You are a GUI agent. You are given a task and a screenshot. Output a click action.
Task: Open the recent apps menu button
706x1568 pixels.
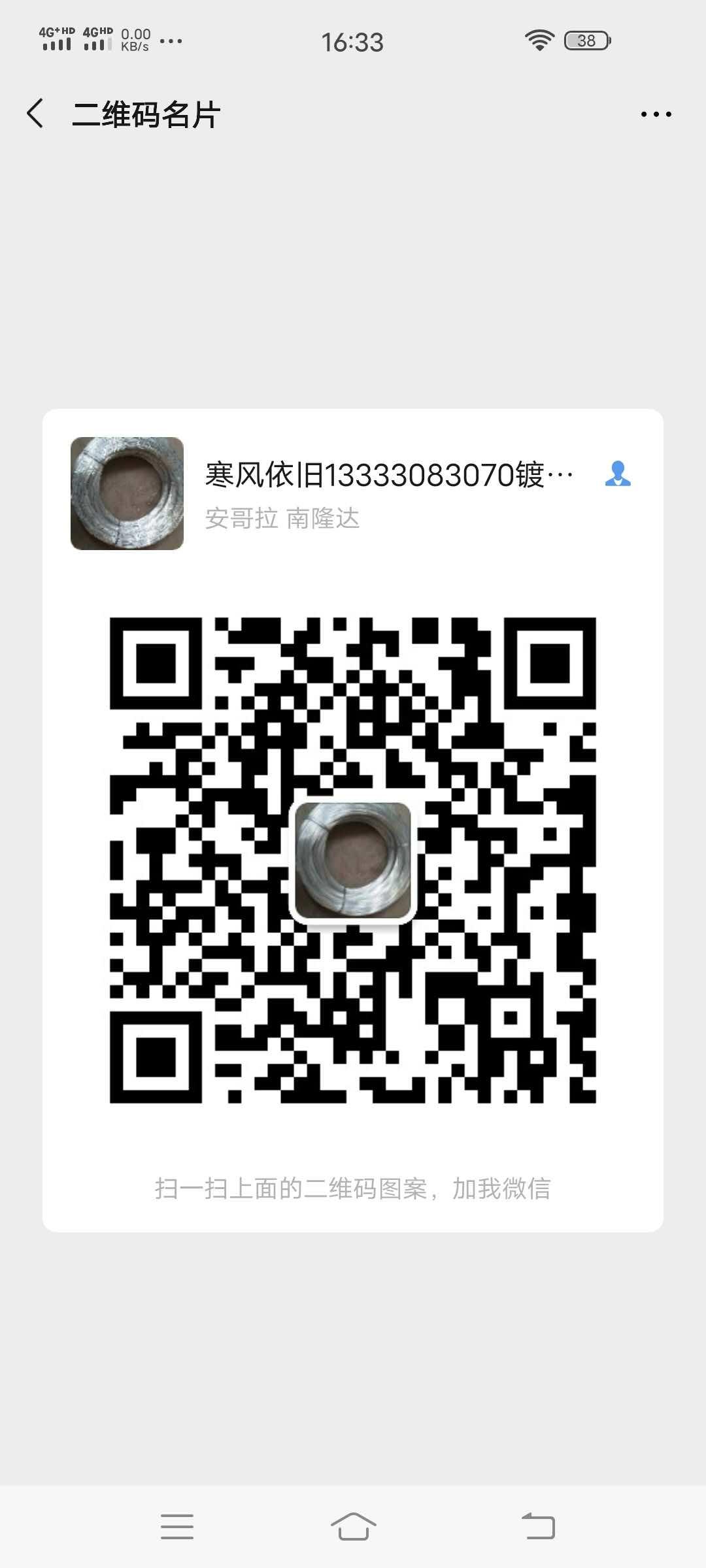tap(177, 1527)
